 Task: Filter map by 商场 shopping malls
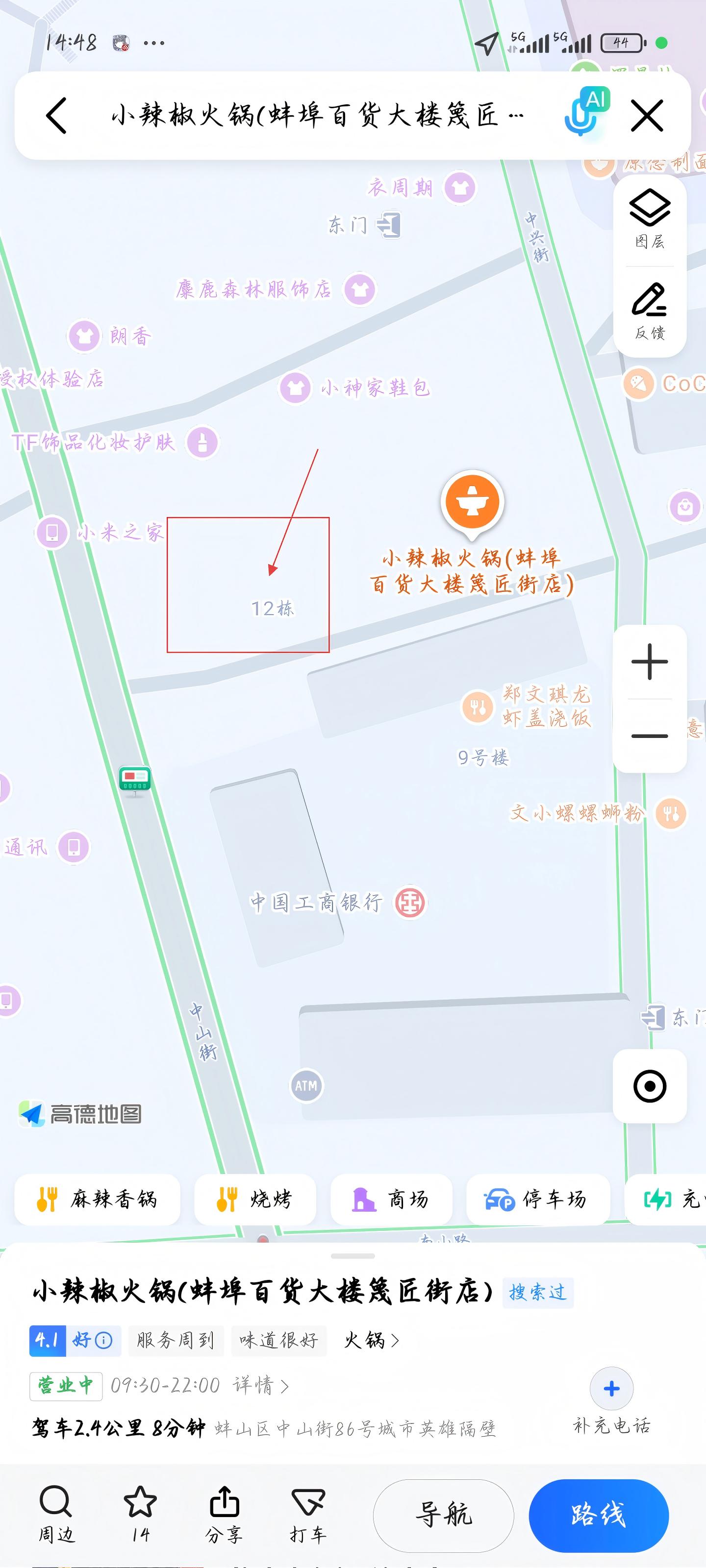tap(390, 1200)
